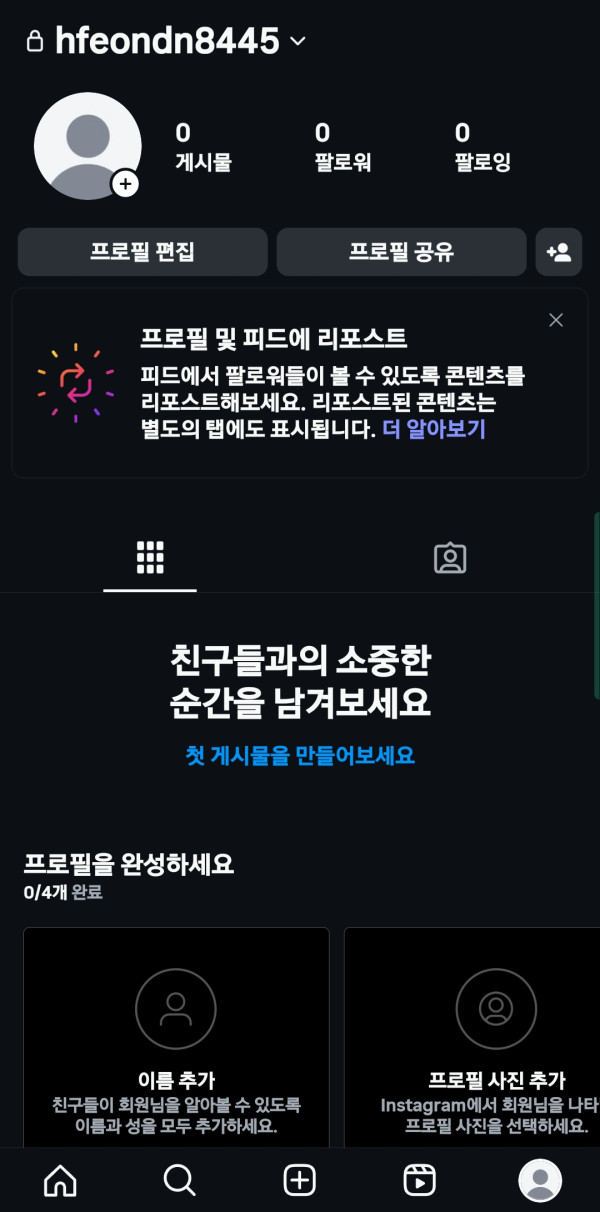600x1212 pixels.
Task: Open the 더 알아보기 link
Action: (434, 430)
